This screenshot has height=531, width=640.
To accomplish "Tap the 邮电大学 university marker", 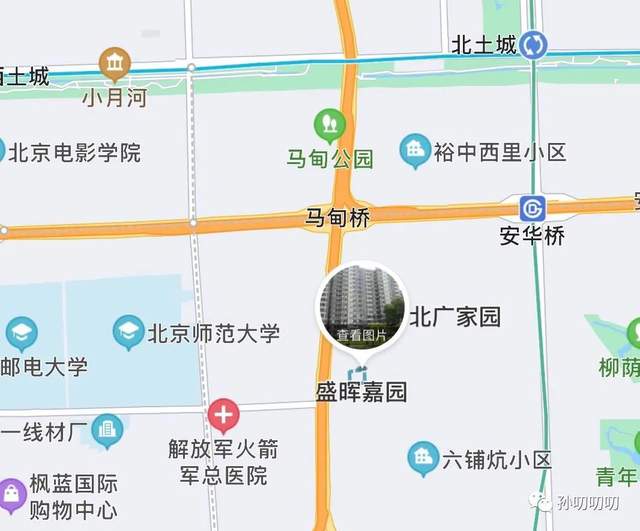I will coord(21,333).
